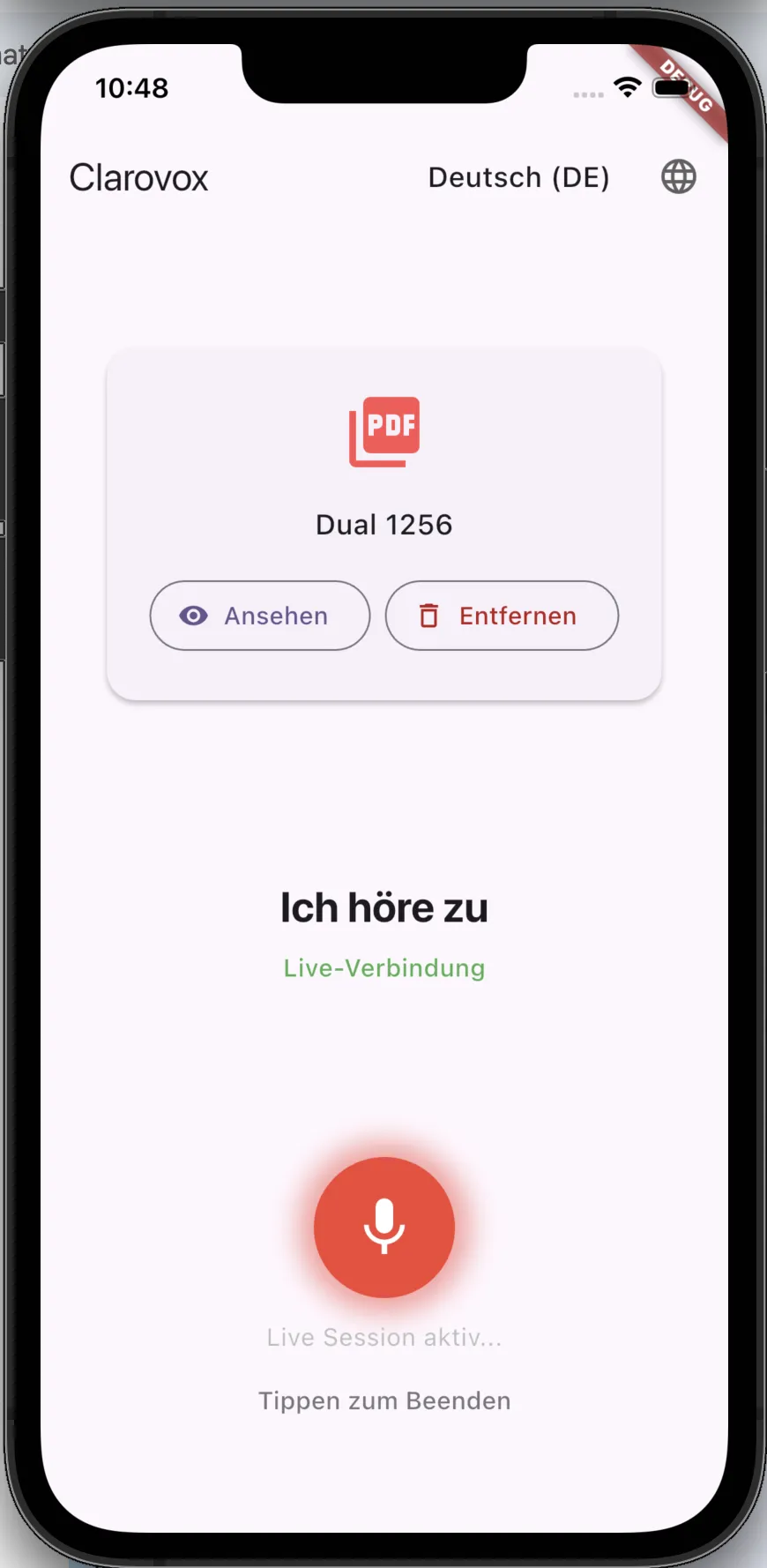Select the Clarovox app title
Viewport: 767px width, 1568px height.
138,177
